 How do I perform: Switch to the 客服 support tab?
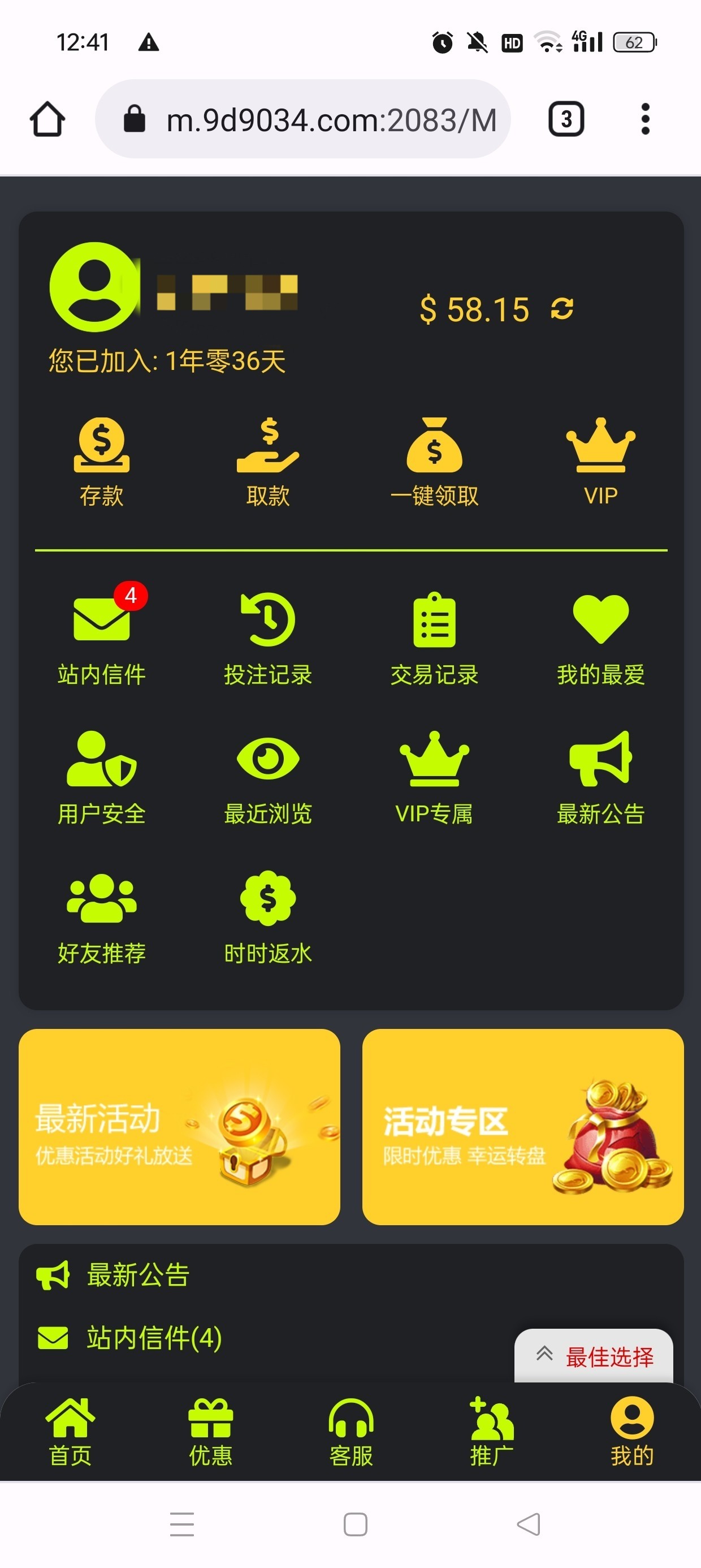(351, 1432)
